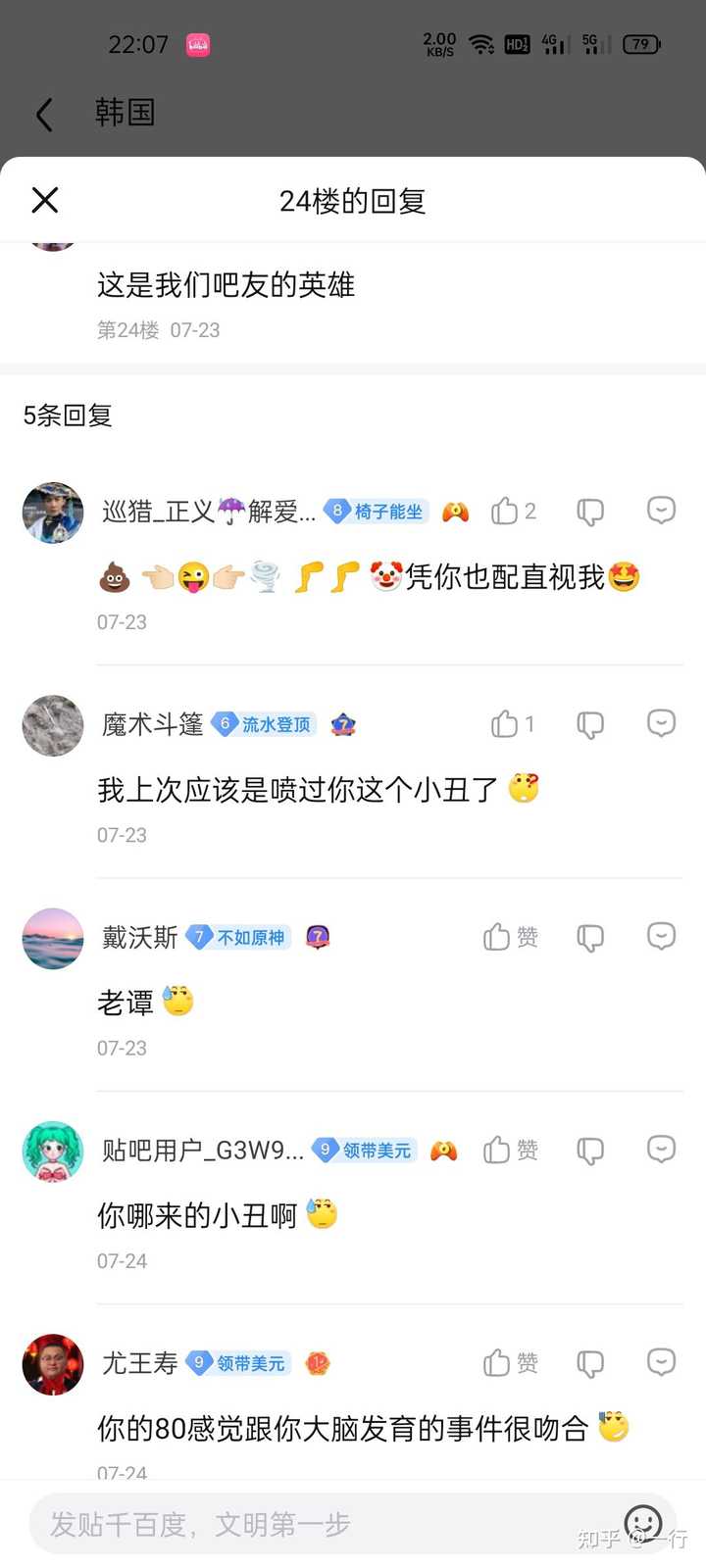This screenshot has height=1568, width=706.
Task: Open the emoji picker in reply box
Action: pyautogui.click(x=643, y=1523)
